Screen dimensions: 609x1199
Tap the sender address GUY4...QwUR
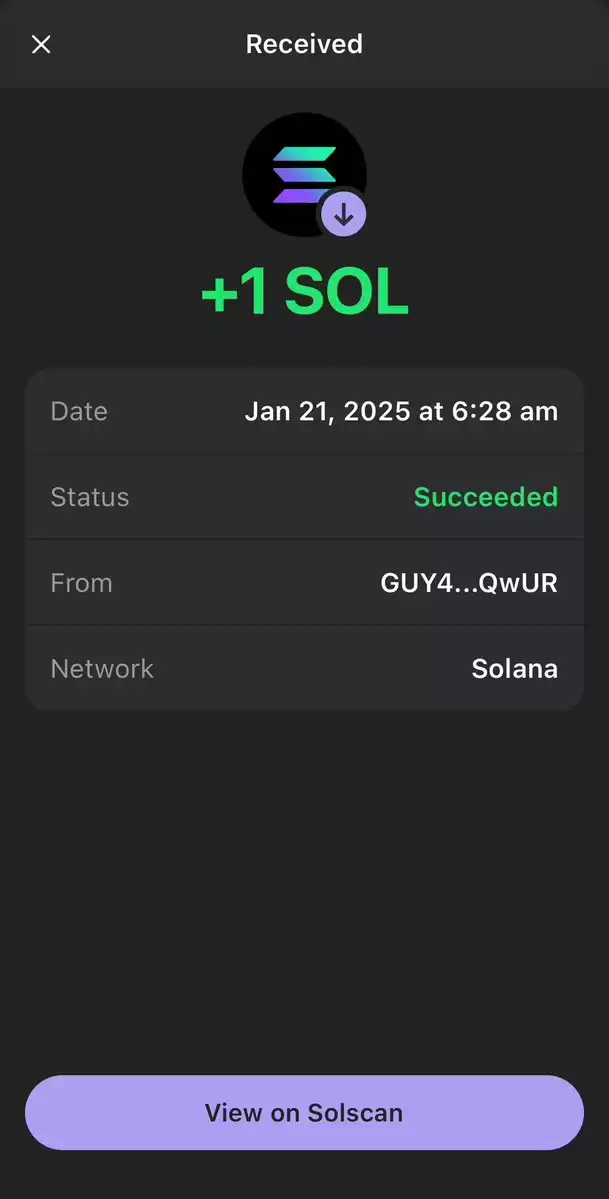469,583
